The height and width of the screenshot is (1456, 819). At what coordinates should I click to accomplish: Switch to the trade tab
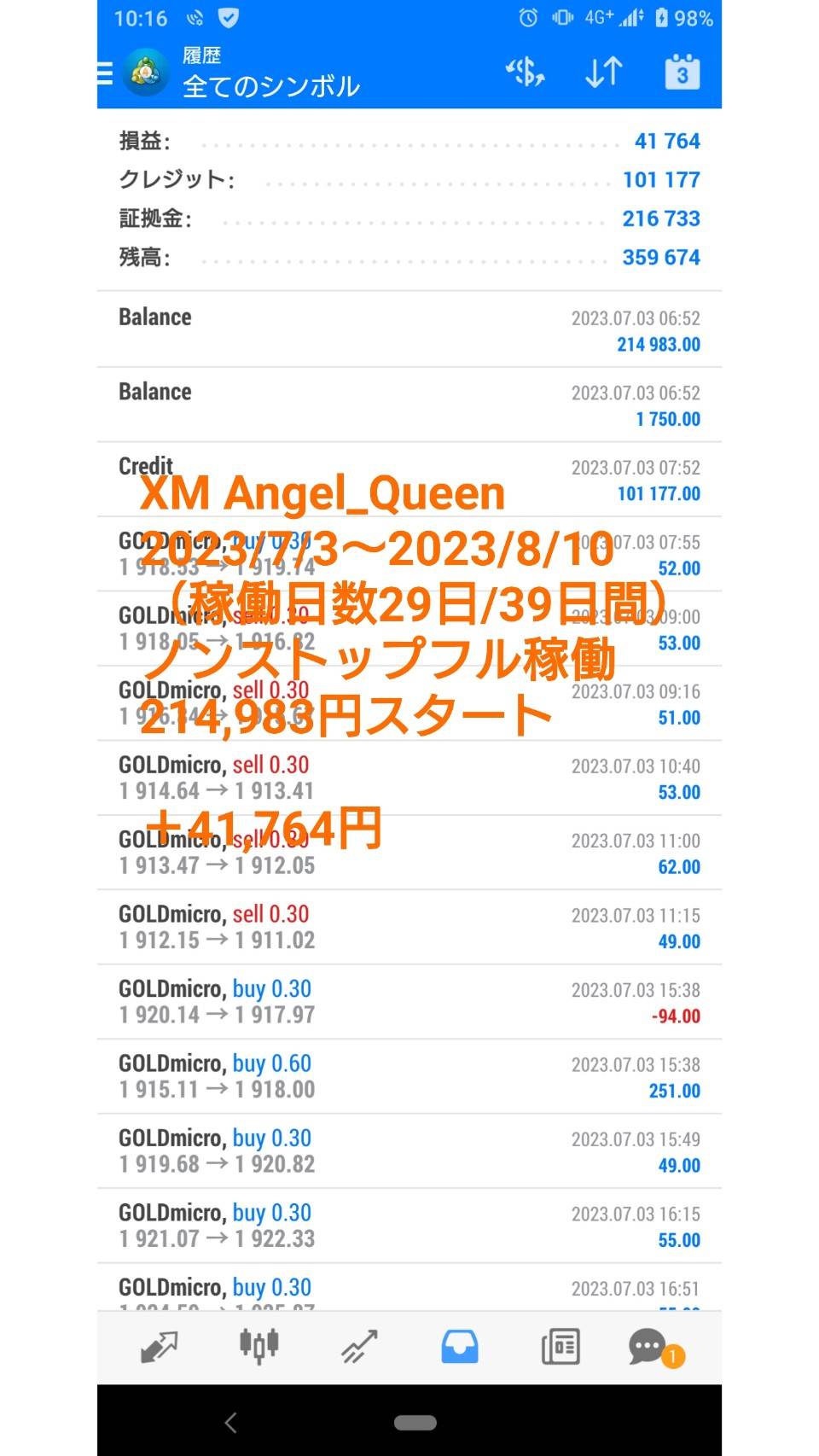coord(359,1347)
